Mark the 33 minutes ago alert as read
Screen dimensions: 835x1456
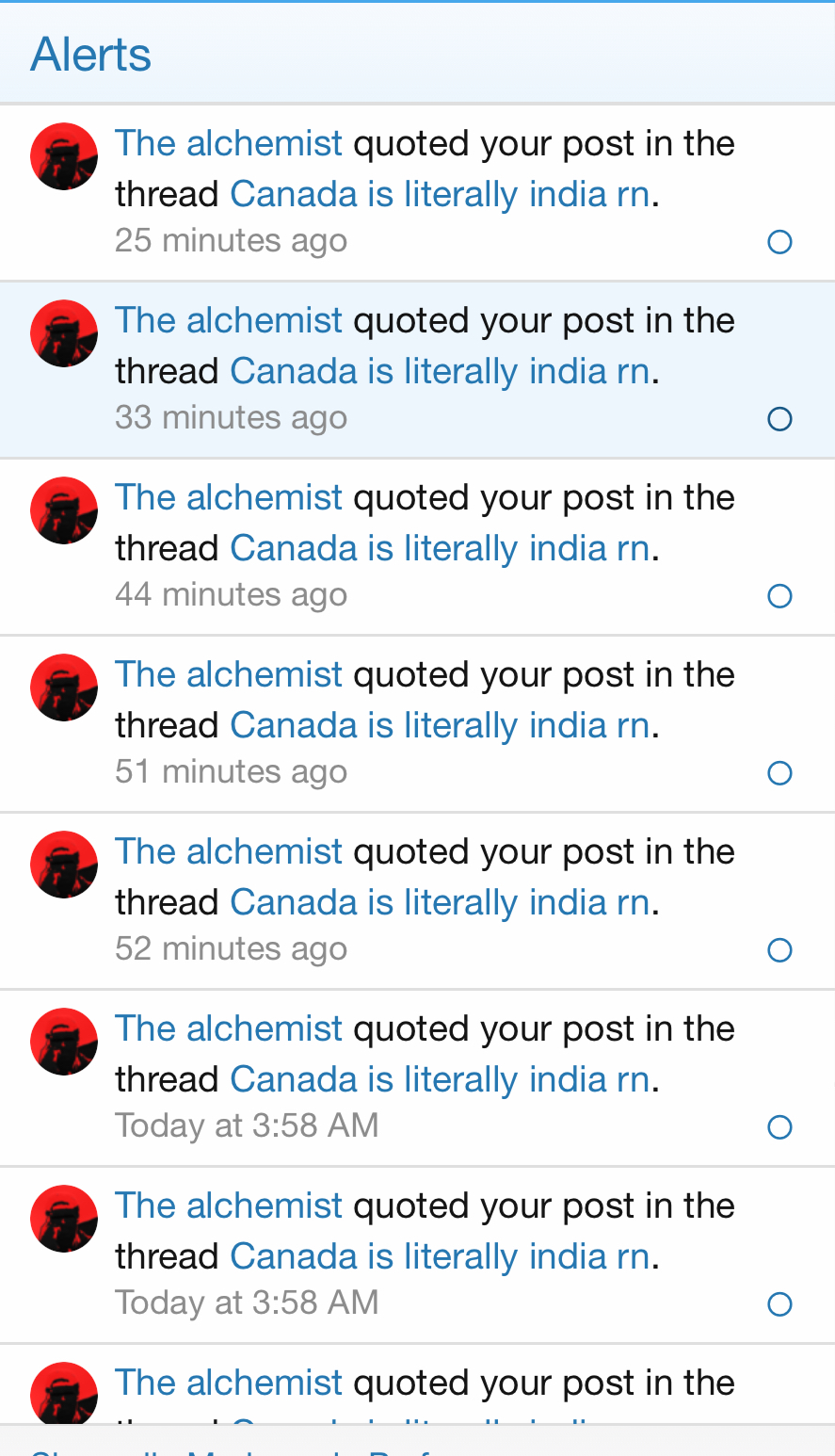[779, 419]
